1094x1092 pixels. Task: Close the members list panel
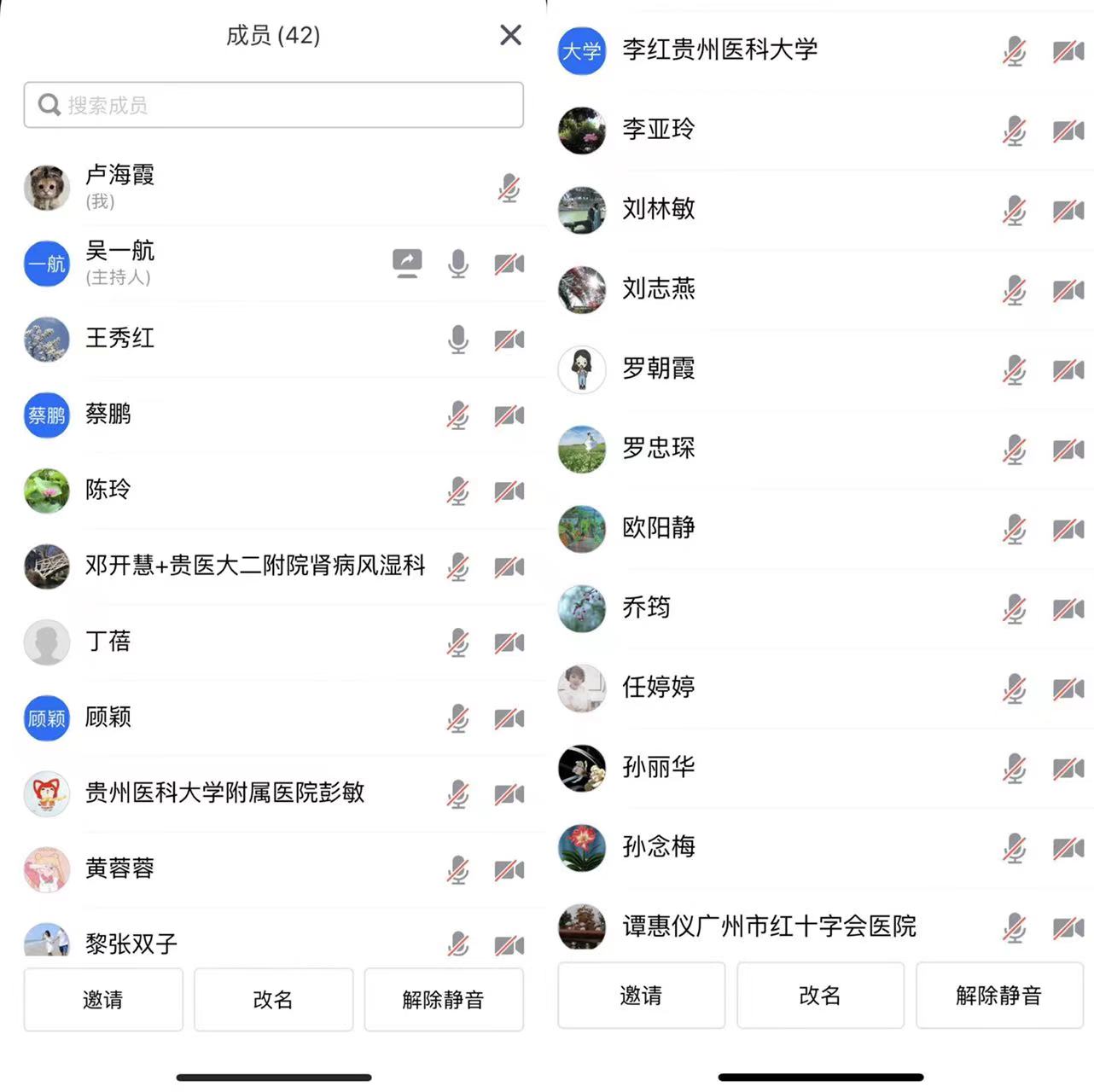(510, 35)
